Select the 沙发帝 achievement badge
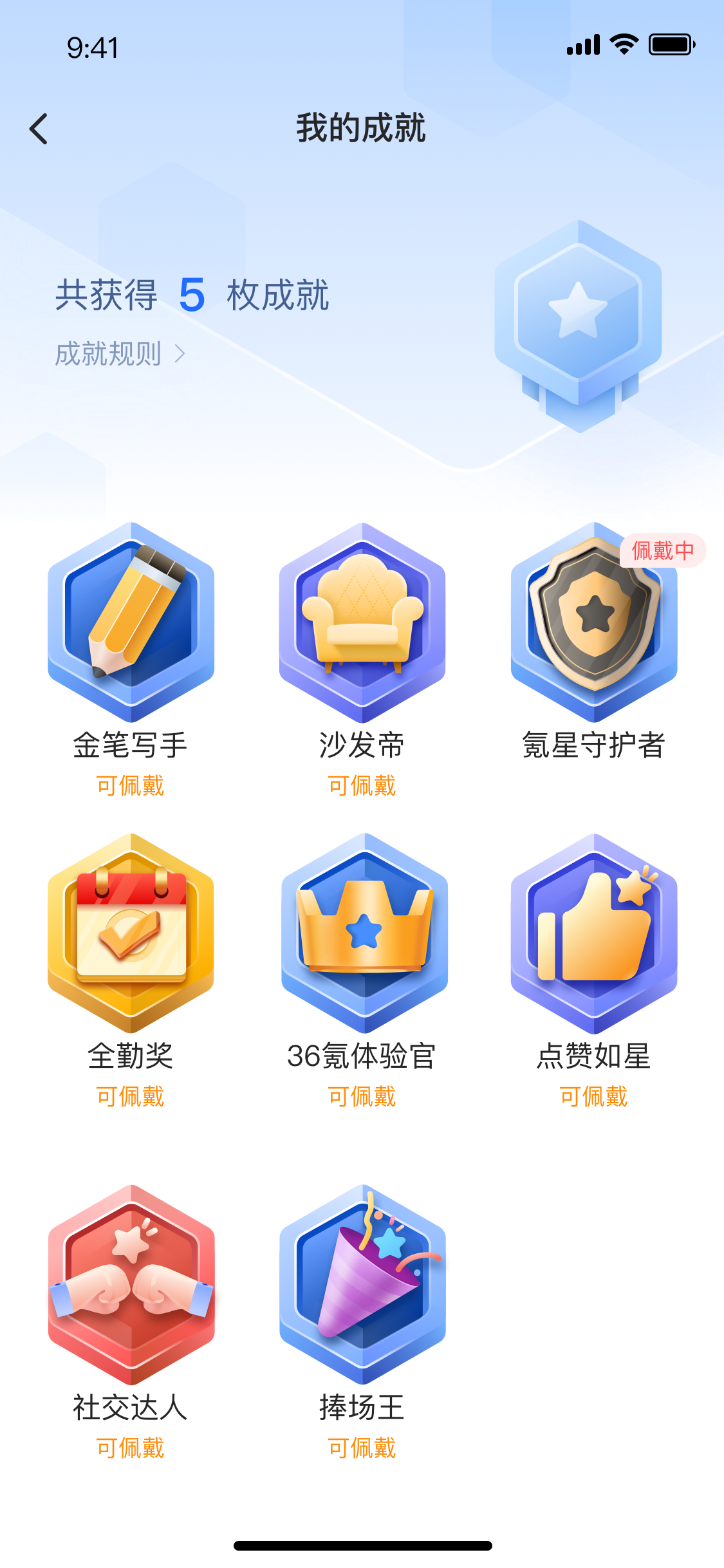This screenshot has width=724, height=1568. pyautogui.click(x=362, y=622)
